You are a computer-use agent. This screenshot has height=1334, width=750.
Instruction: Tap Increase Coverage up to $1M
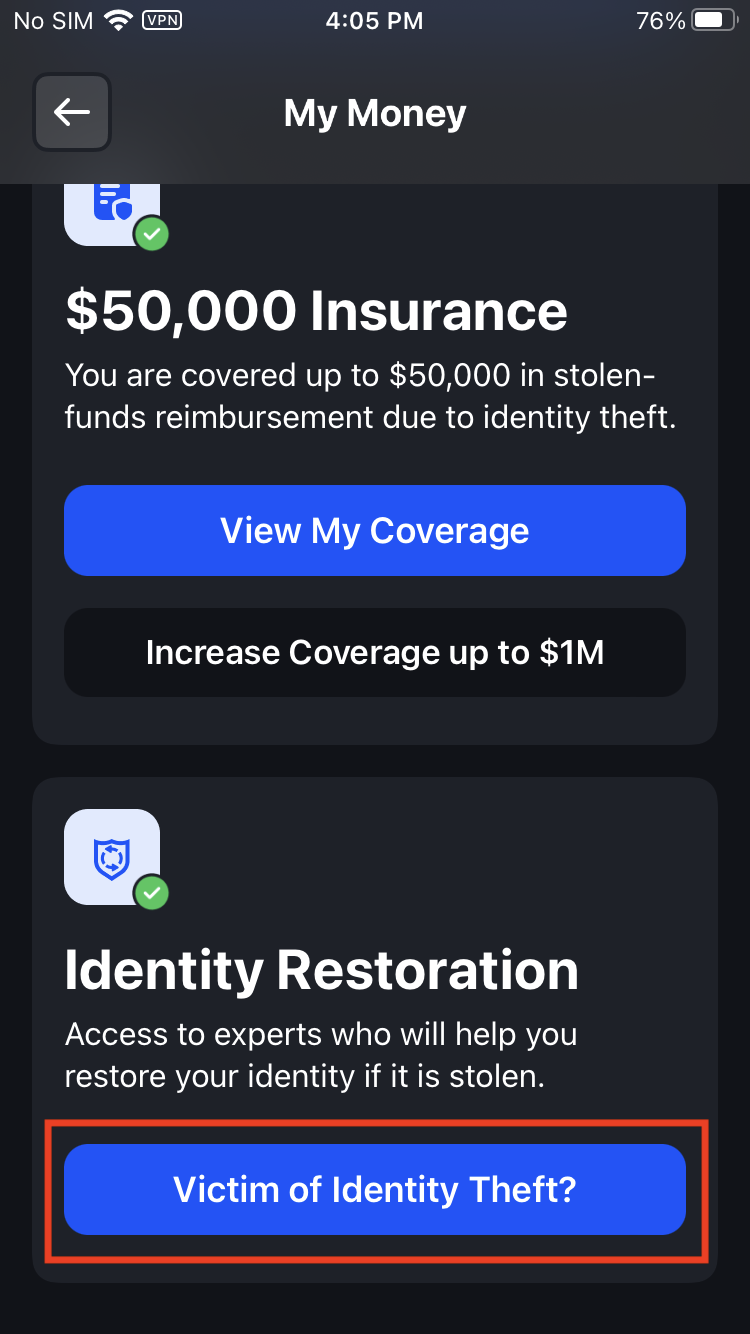click(x=375, y=653)
